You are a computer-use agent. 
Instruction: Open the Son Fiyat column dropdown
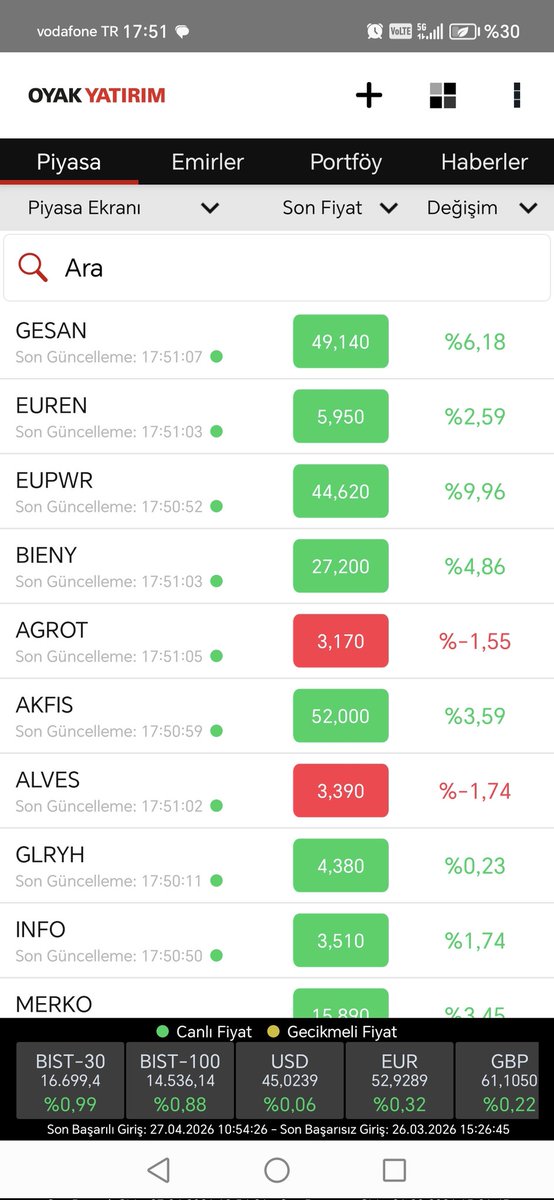click(340, 208)
